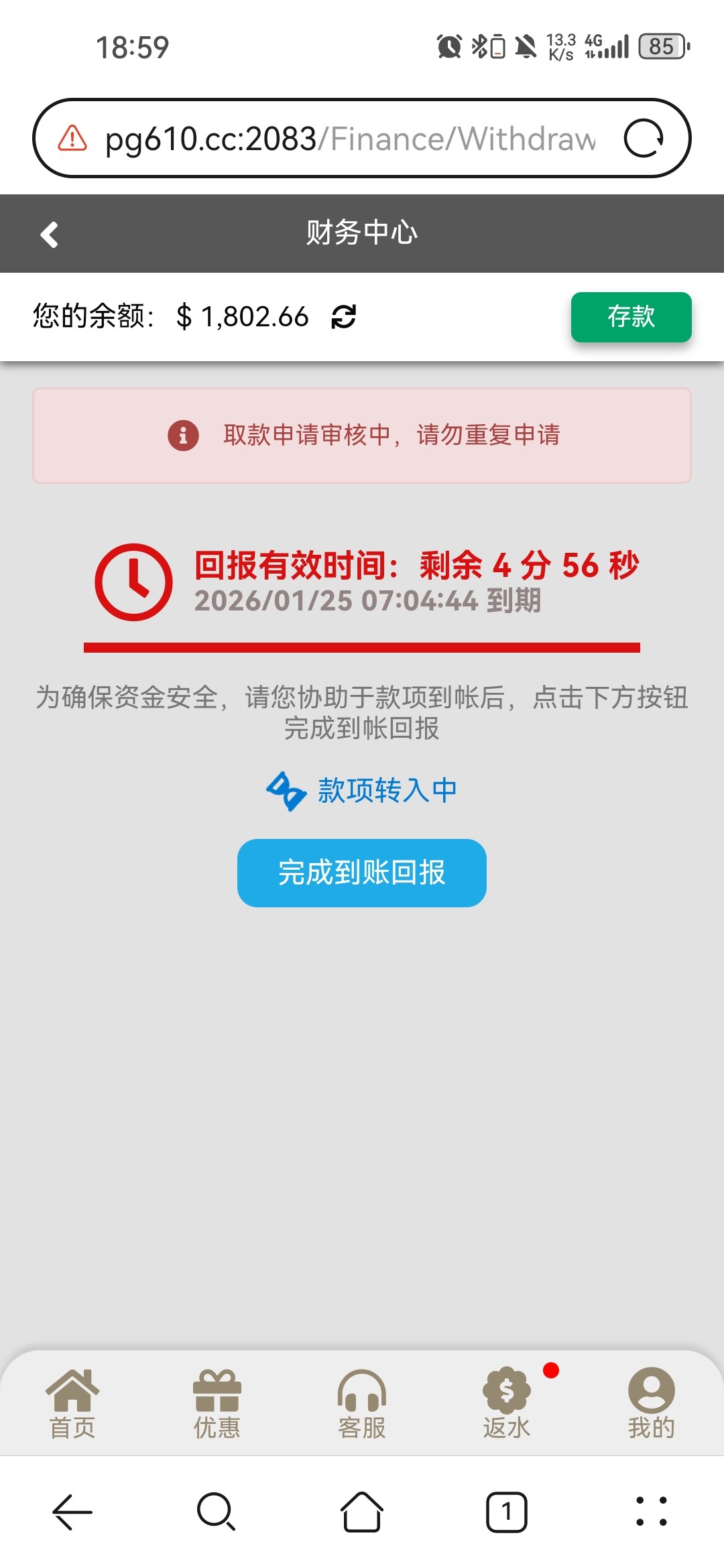
Task: Go back via 财务中心 header chevron
Action: 48,234
